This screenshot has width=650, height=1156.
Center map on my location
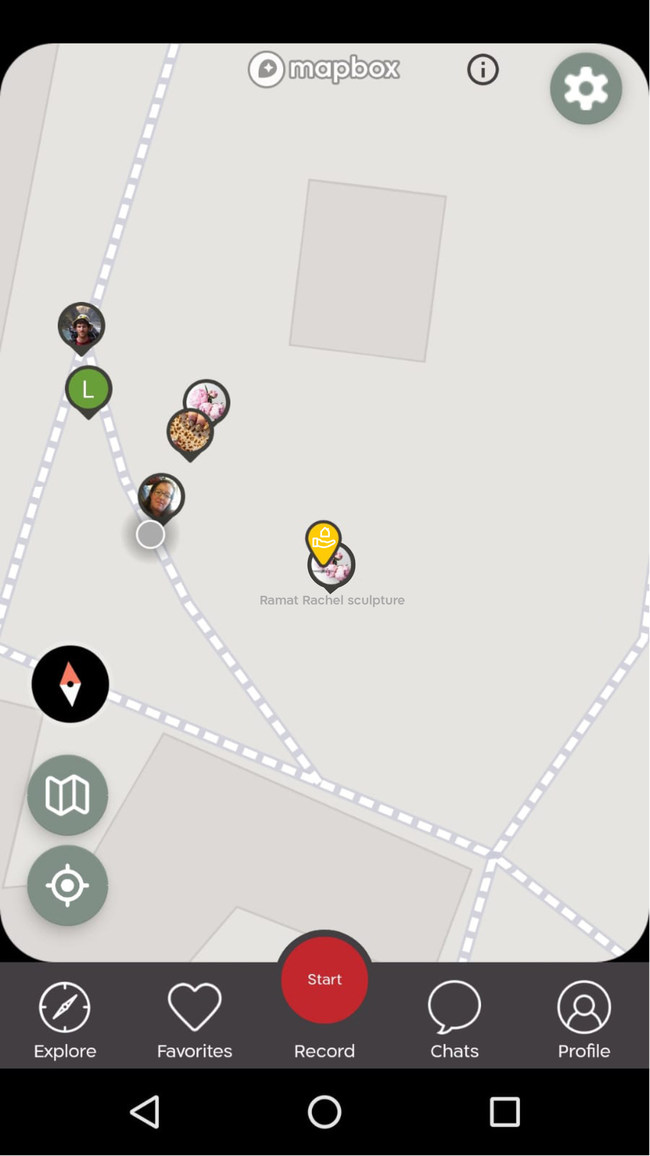(x=67, y=885)
